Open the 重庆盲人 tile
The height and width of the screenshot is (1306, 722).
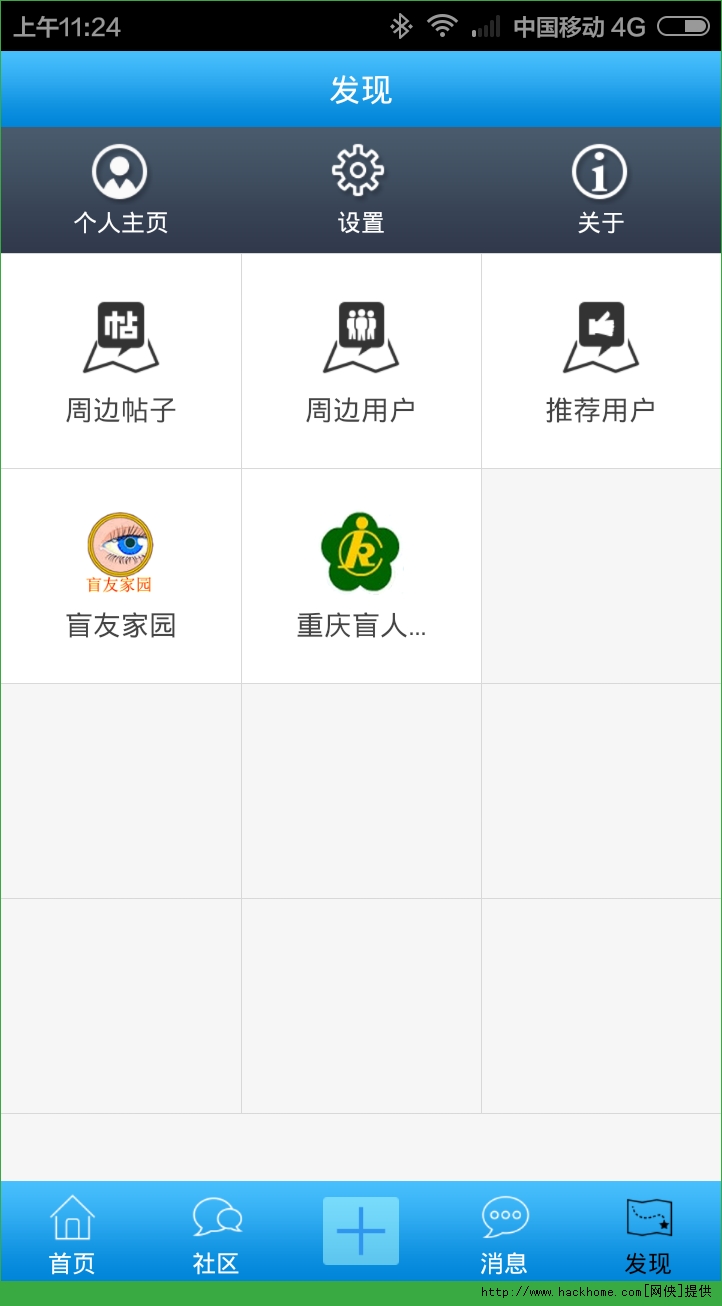361,576
